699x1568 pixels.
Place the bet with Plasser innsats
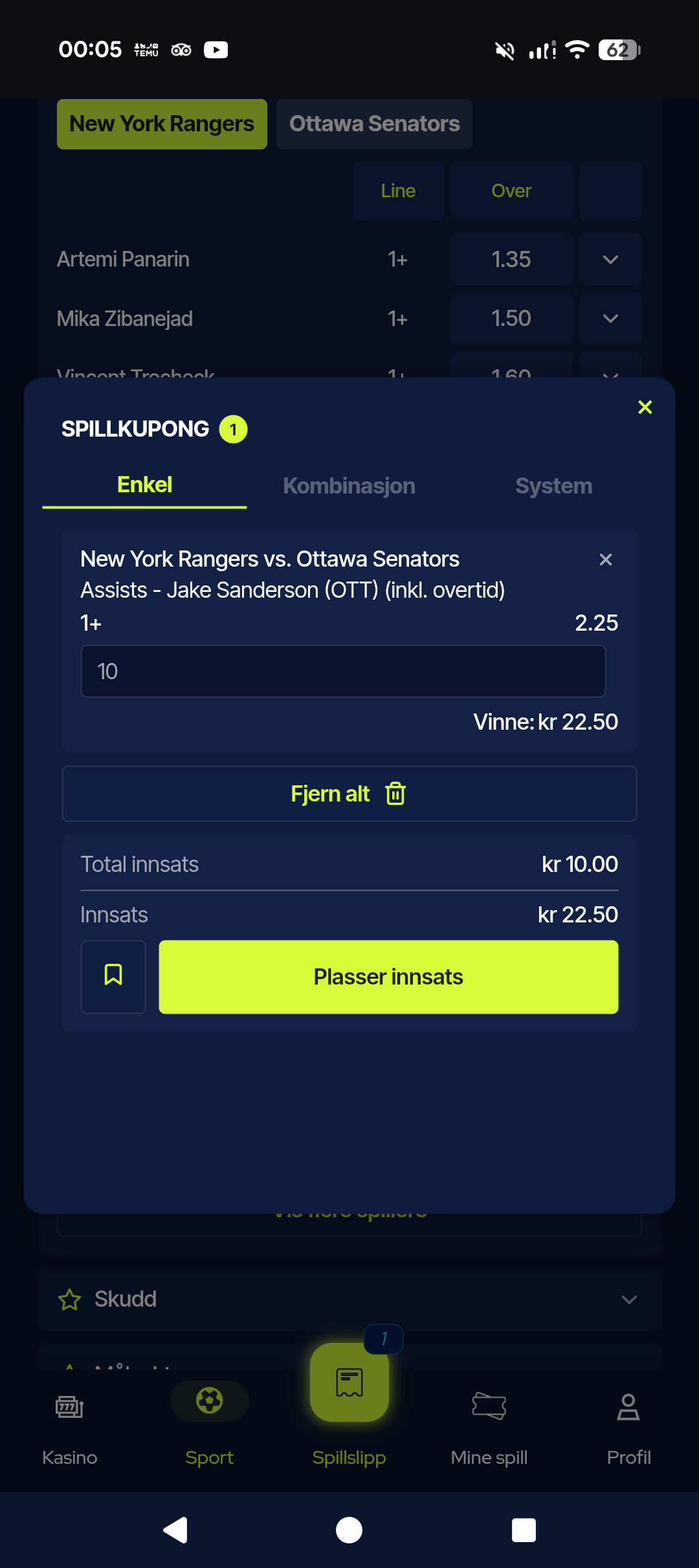click(388, 977)
